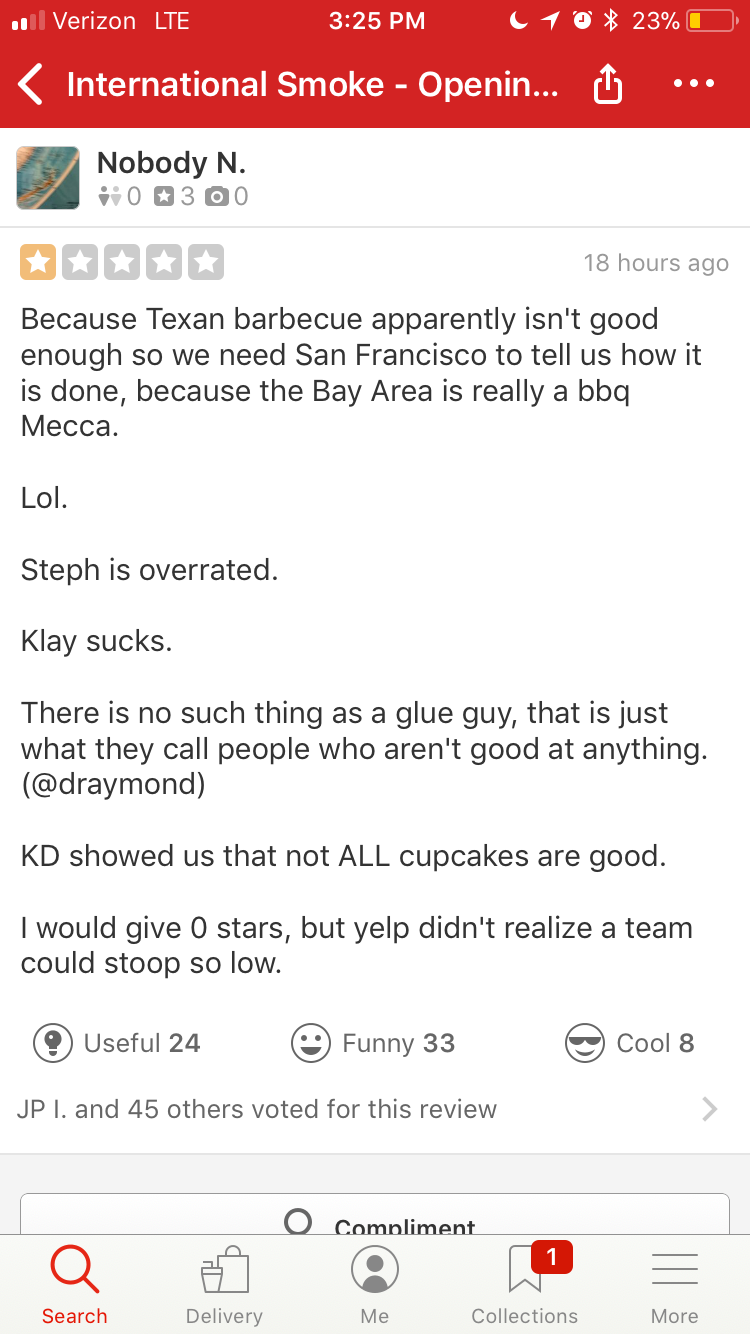
Task: Go to the Collections tab
Action: (x=525, y=1286)
